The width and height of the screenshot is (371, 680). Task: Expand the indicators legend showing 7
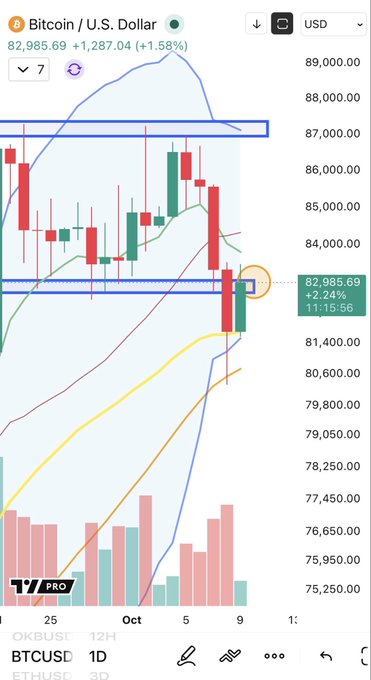coord(29,69)
